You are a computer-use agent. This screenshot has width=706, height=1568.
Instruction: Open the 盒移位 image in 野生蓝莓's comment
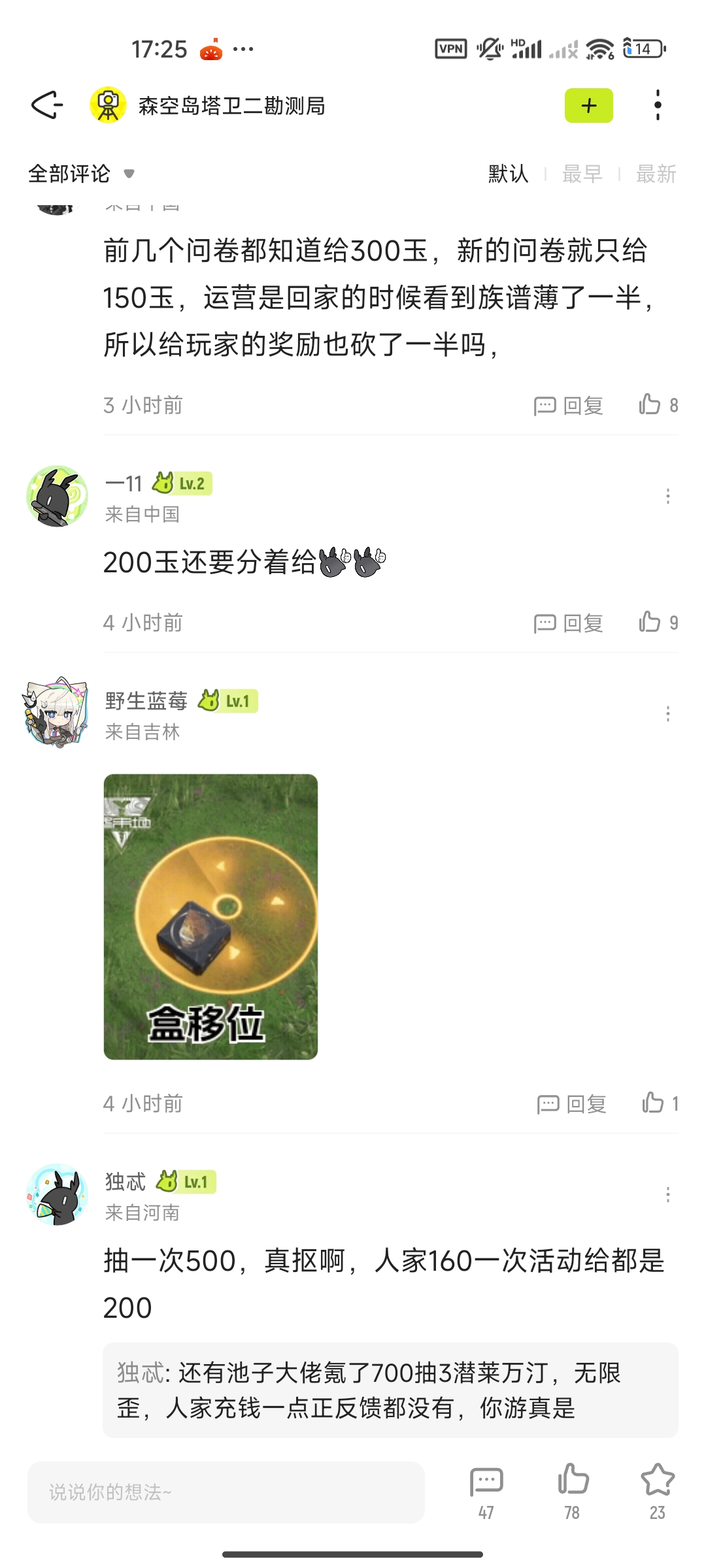210,917
